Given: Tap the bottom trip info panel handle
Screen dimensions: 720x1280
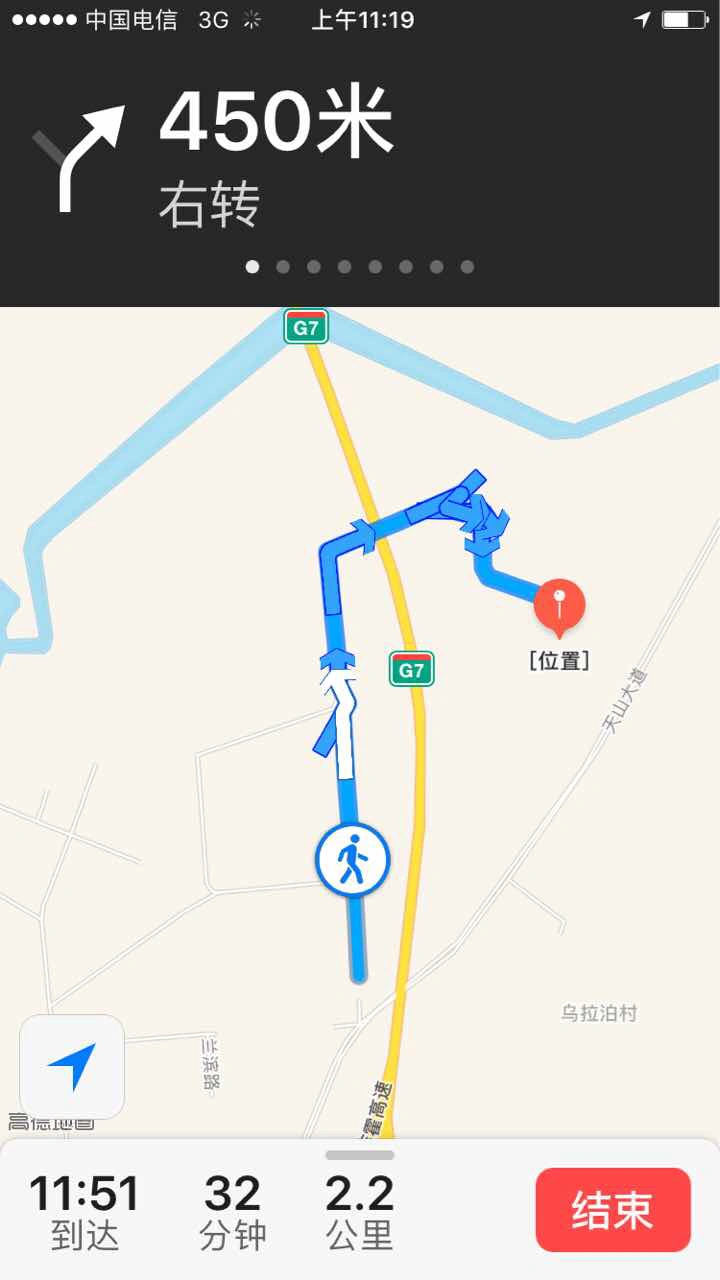Looking at the screenshot, I should pos(360,1155).
